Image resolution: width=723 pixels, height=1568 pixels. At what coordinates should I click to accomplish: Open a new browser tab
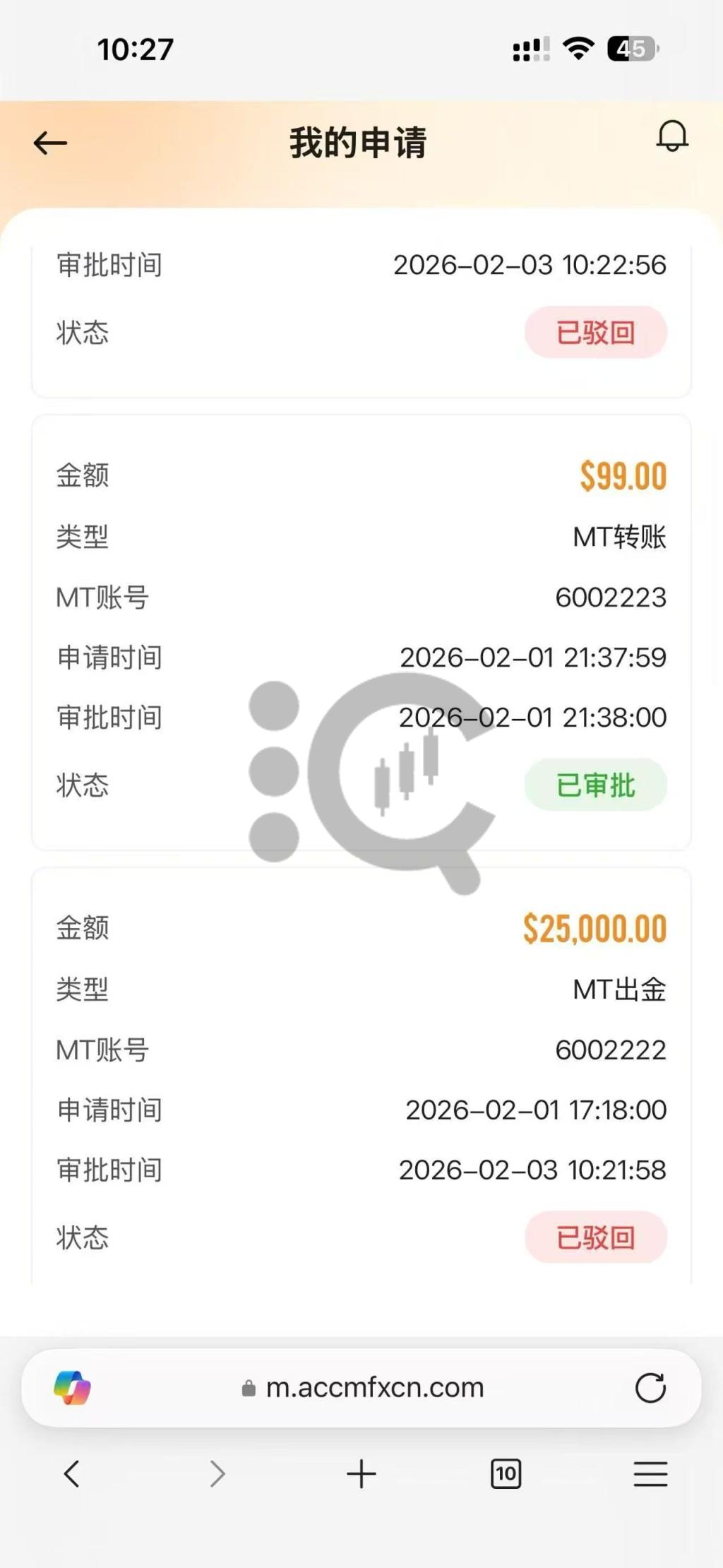pyautogui.click(x=361, y=1474)
